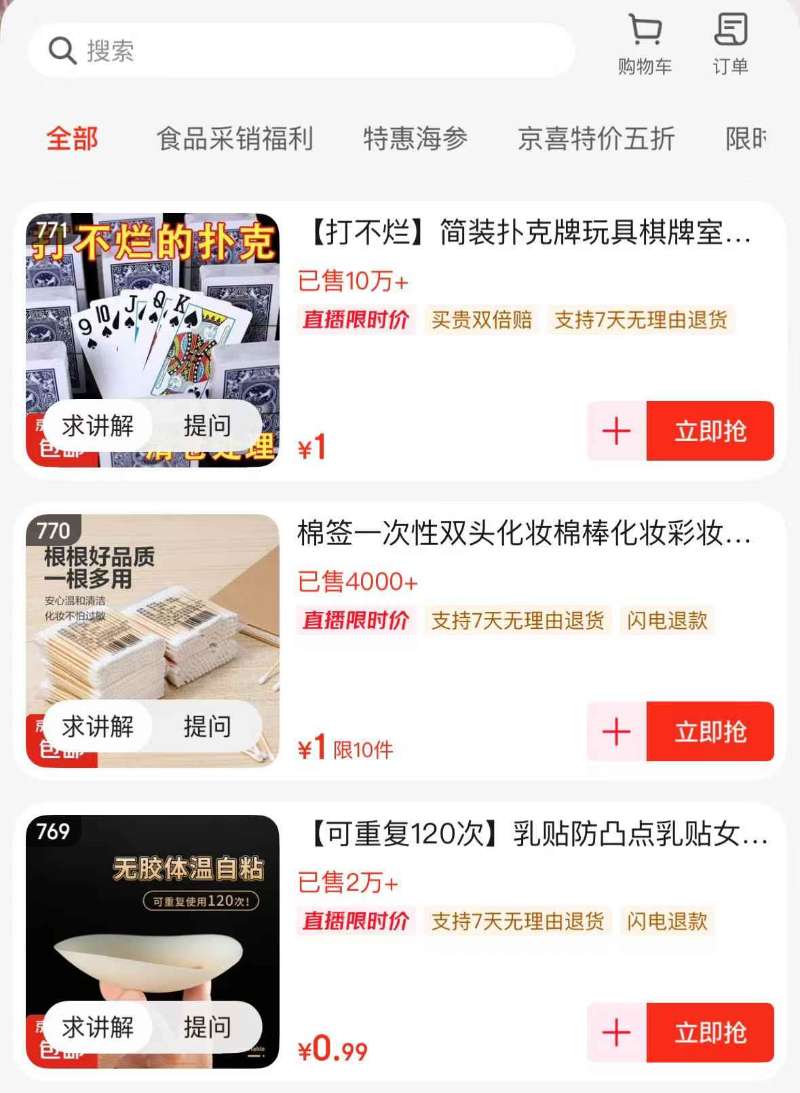The width and height of the screenshot is (800, 1093).
Task: Tap the plus icon beside the playing cards deal
Action: coord(617,431)
